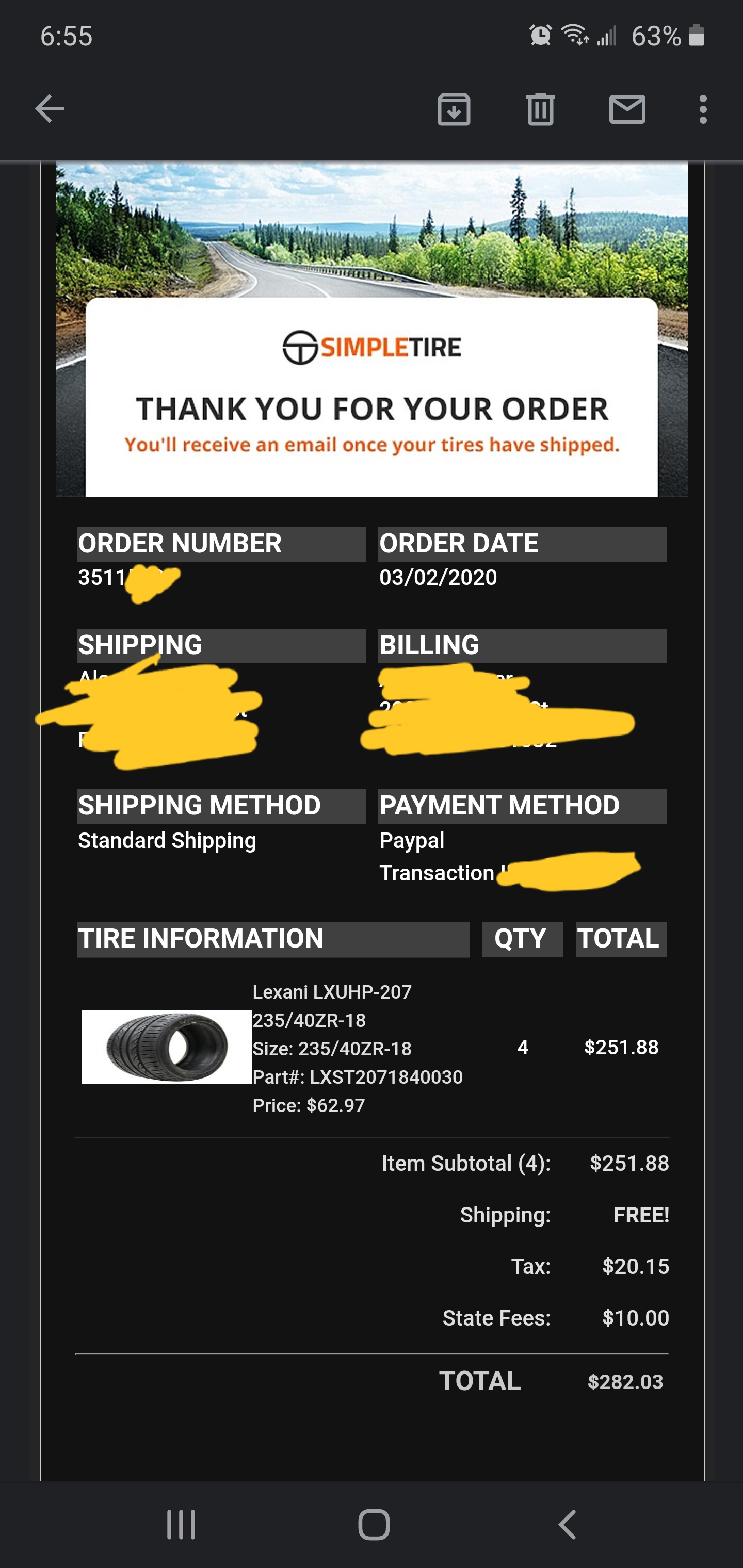The image size is (743, 1568).
Task: Mark email as unread
Action: tap(627, 109)
